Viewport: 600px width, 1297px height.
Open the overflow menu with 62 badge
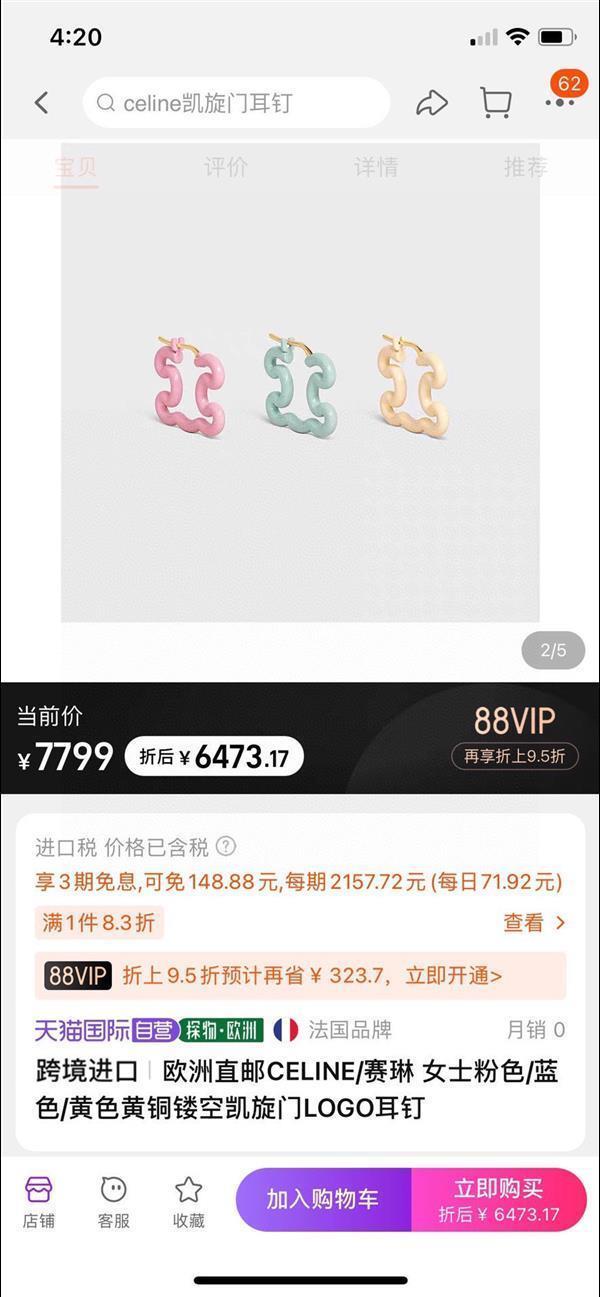tap(559, 102)
